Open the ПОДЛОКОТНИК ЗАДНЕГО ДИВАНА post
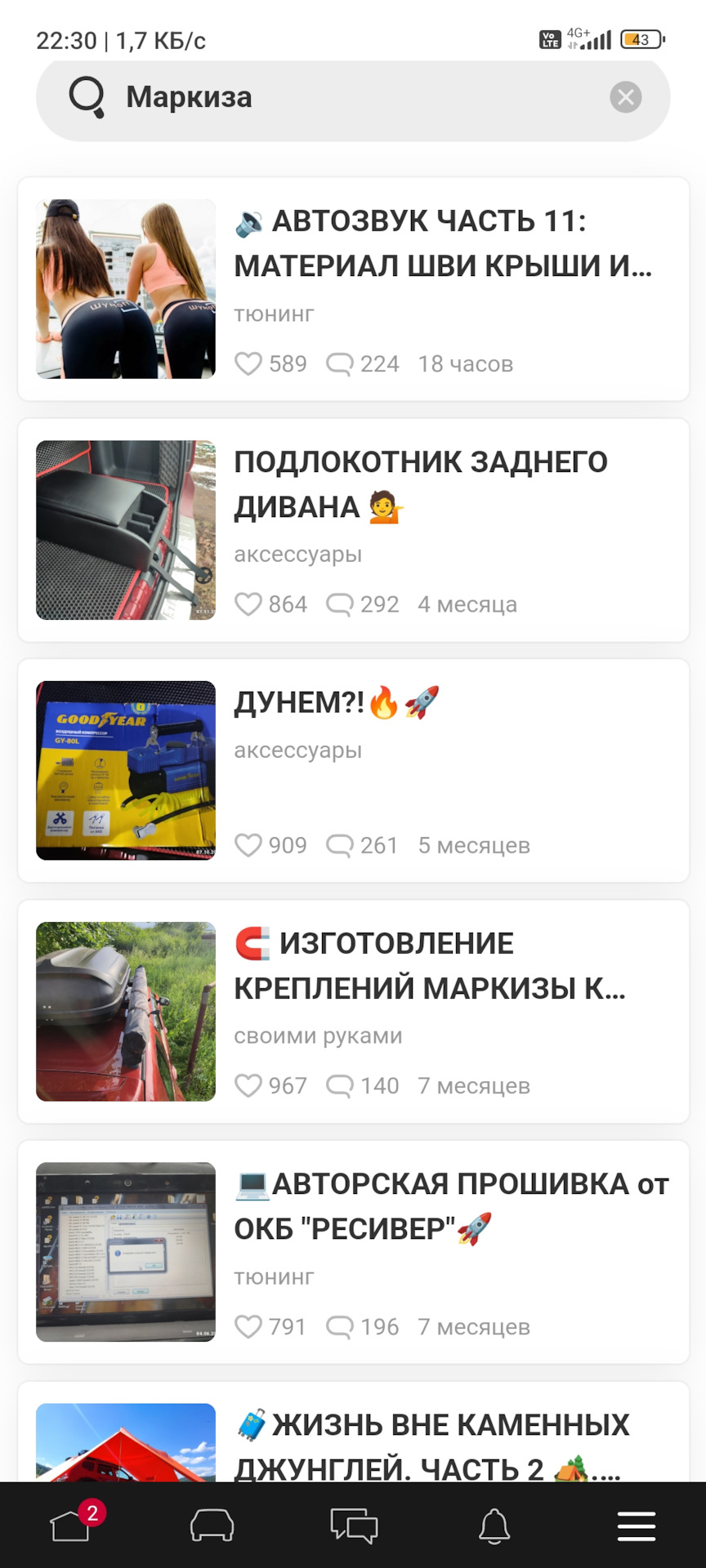 click(x=421, y=483)
